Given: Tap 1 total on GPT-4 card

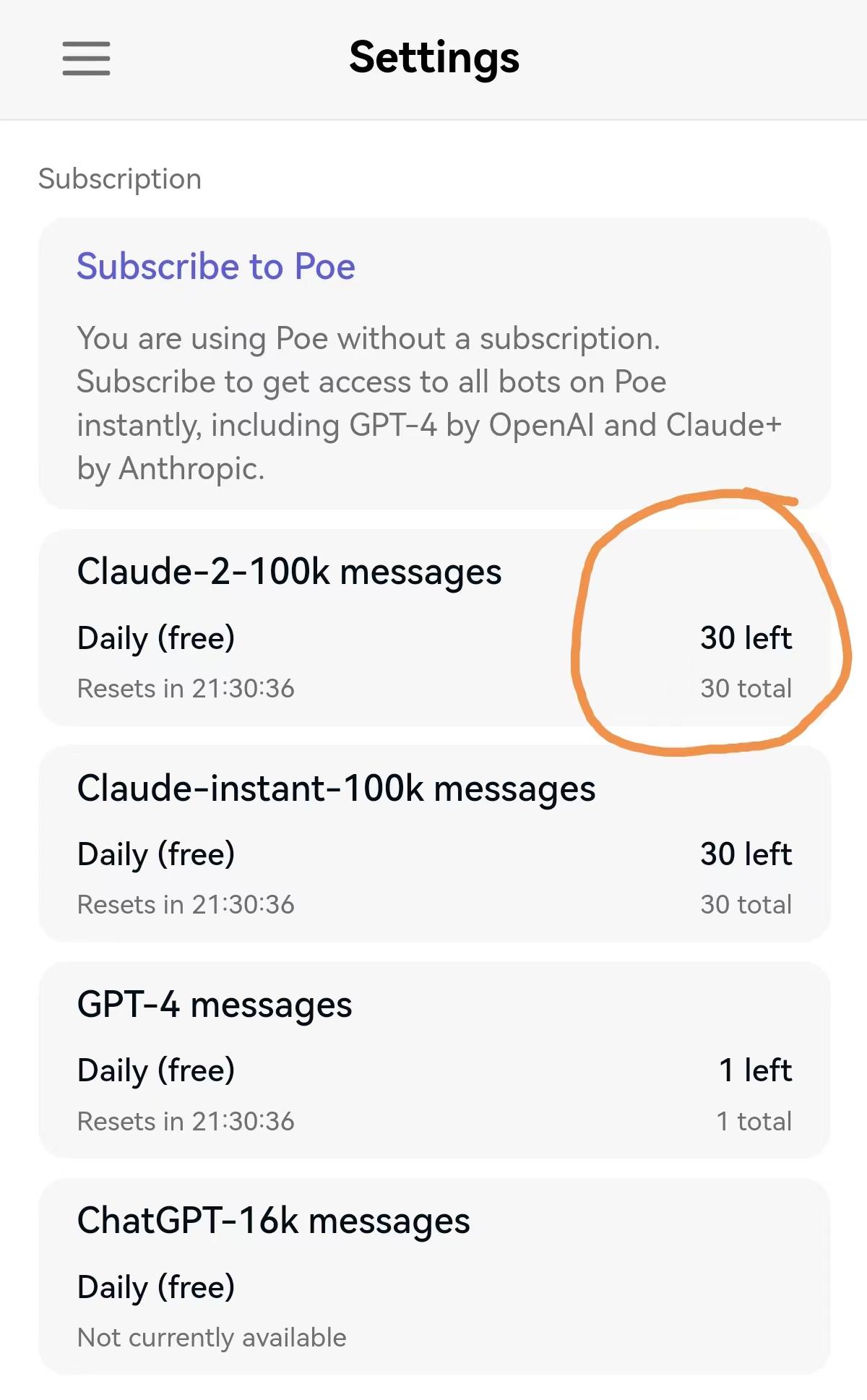Looking at the screenshot, I should point(754,1121).
